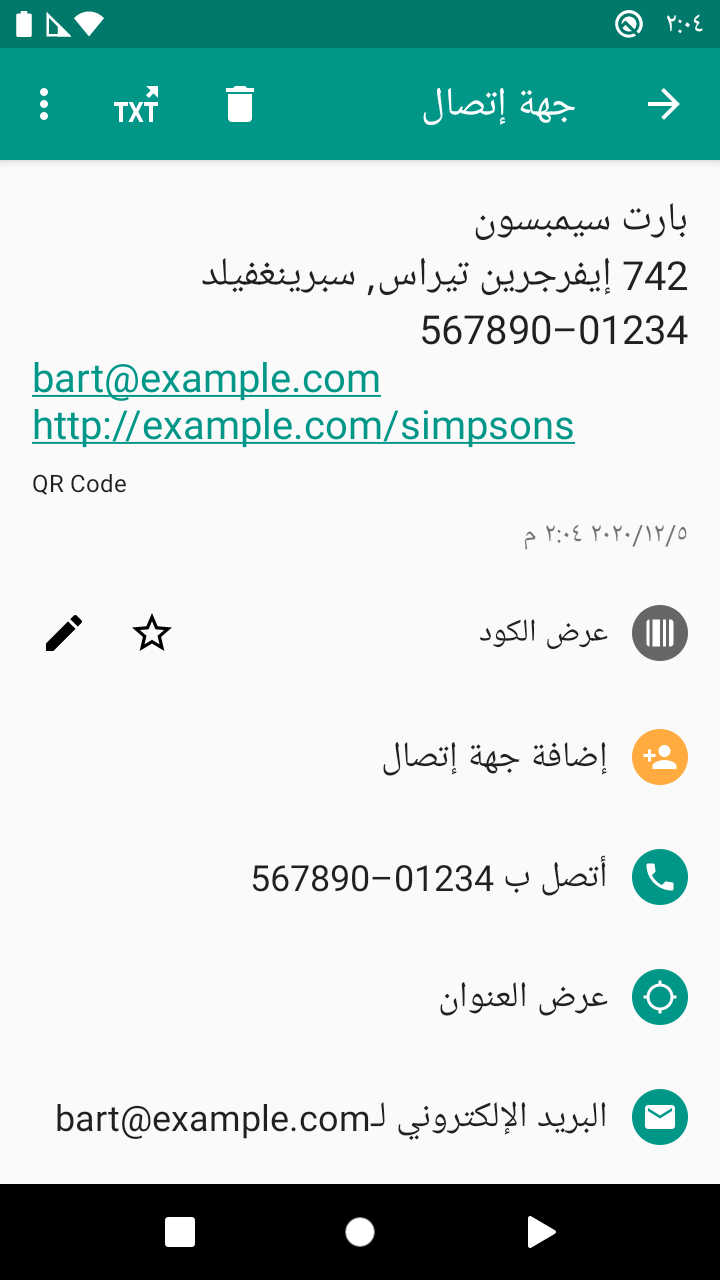Viewport: 720px width, 1280px height.
Task: Export contact as TXT file
Action: 136,104
